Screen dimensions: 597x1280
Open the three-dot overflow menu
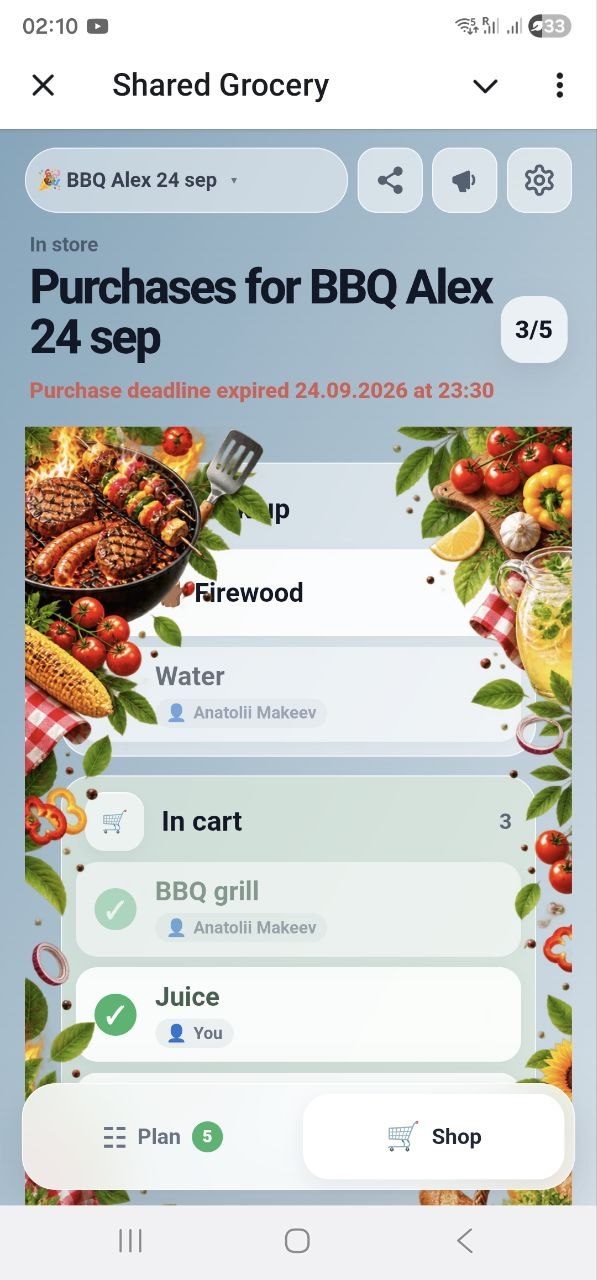(559, 86)
